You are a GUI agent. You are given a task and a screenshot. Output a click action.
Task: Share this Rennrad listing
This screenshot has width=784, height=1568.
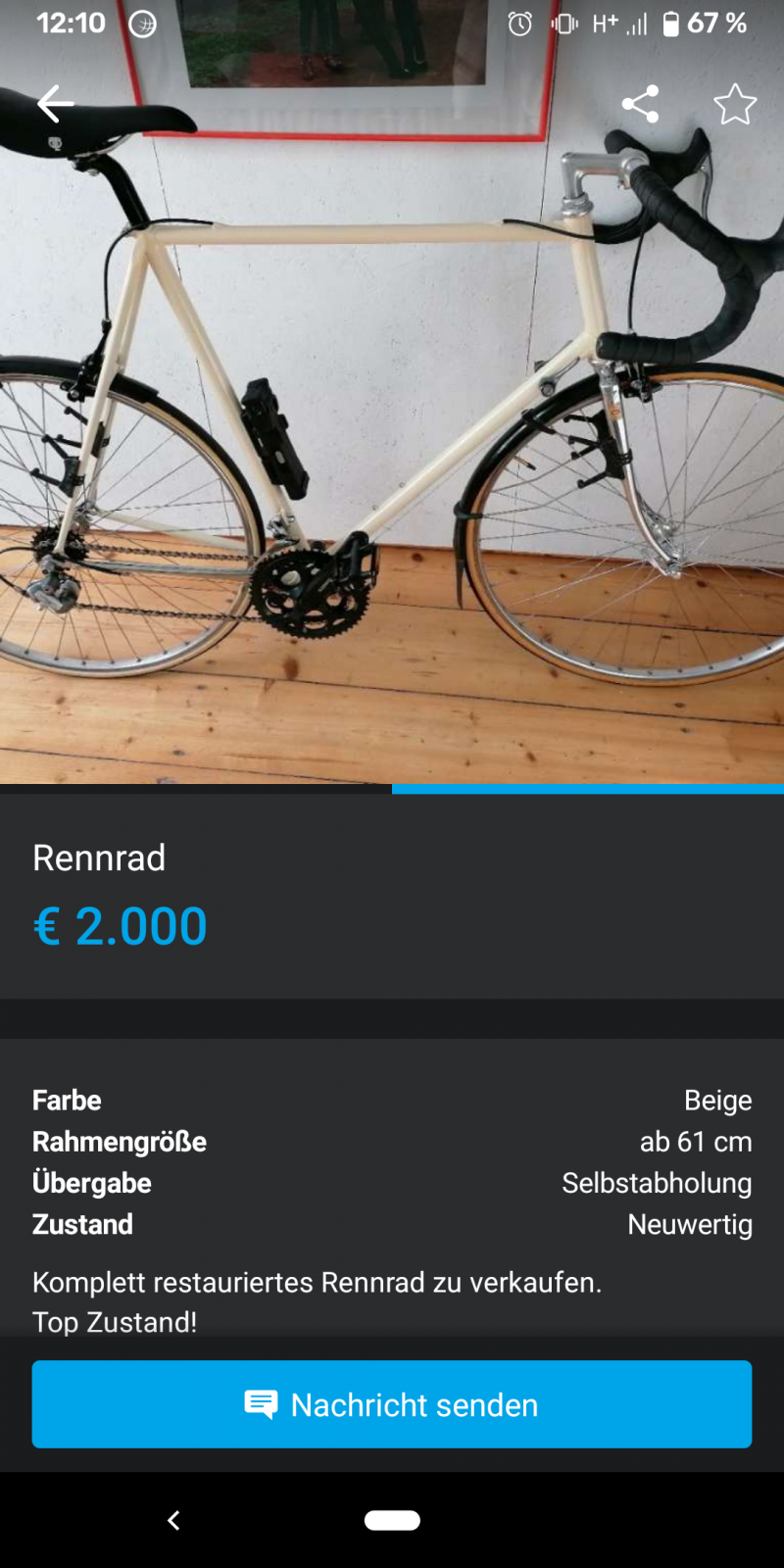(x=640, y=104)
